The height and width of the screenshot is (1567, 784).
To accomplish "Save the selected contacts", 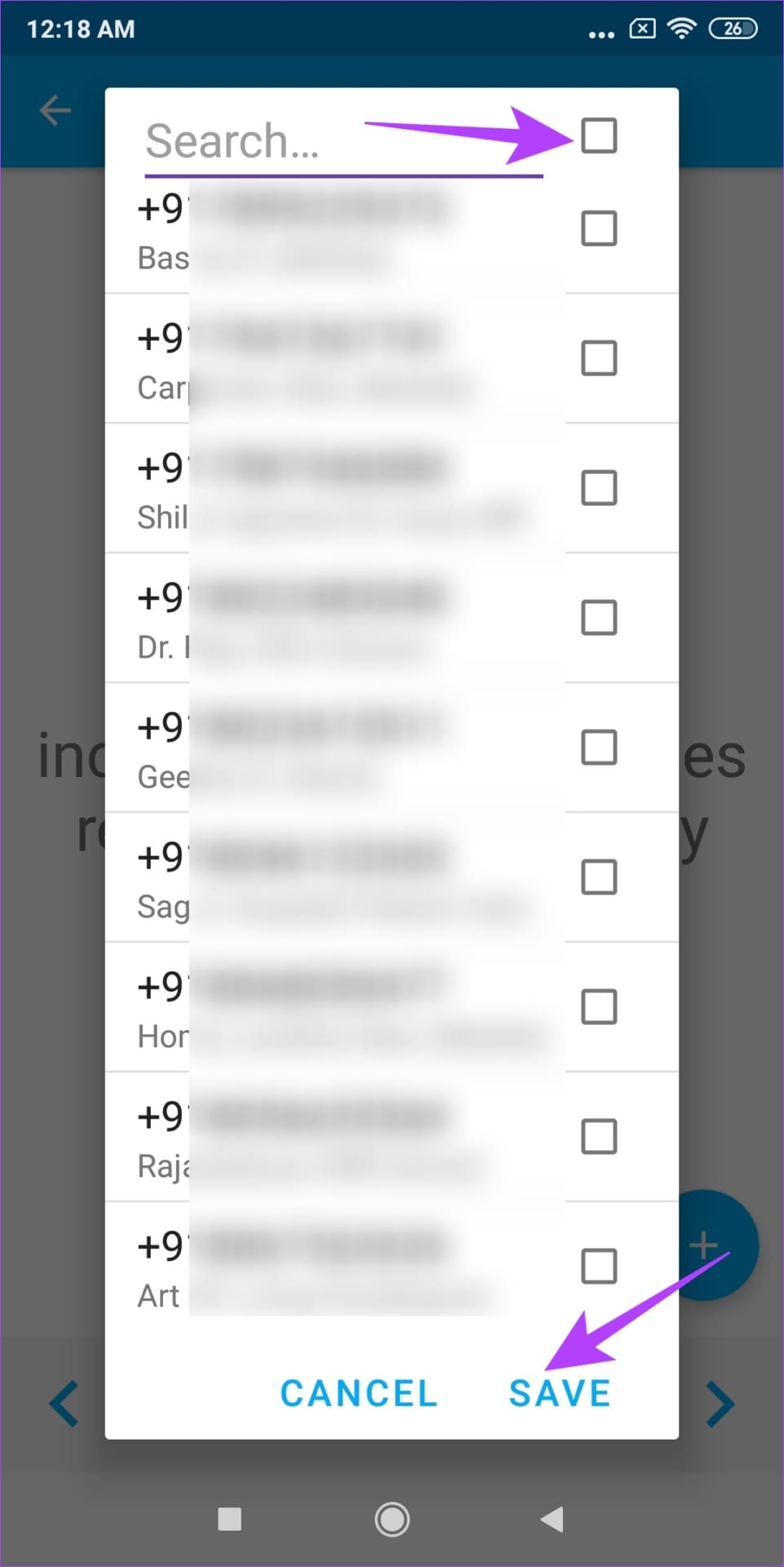I will pyautogui.click(x=560, y=1393).
